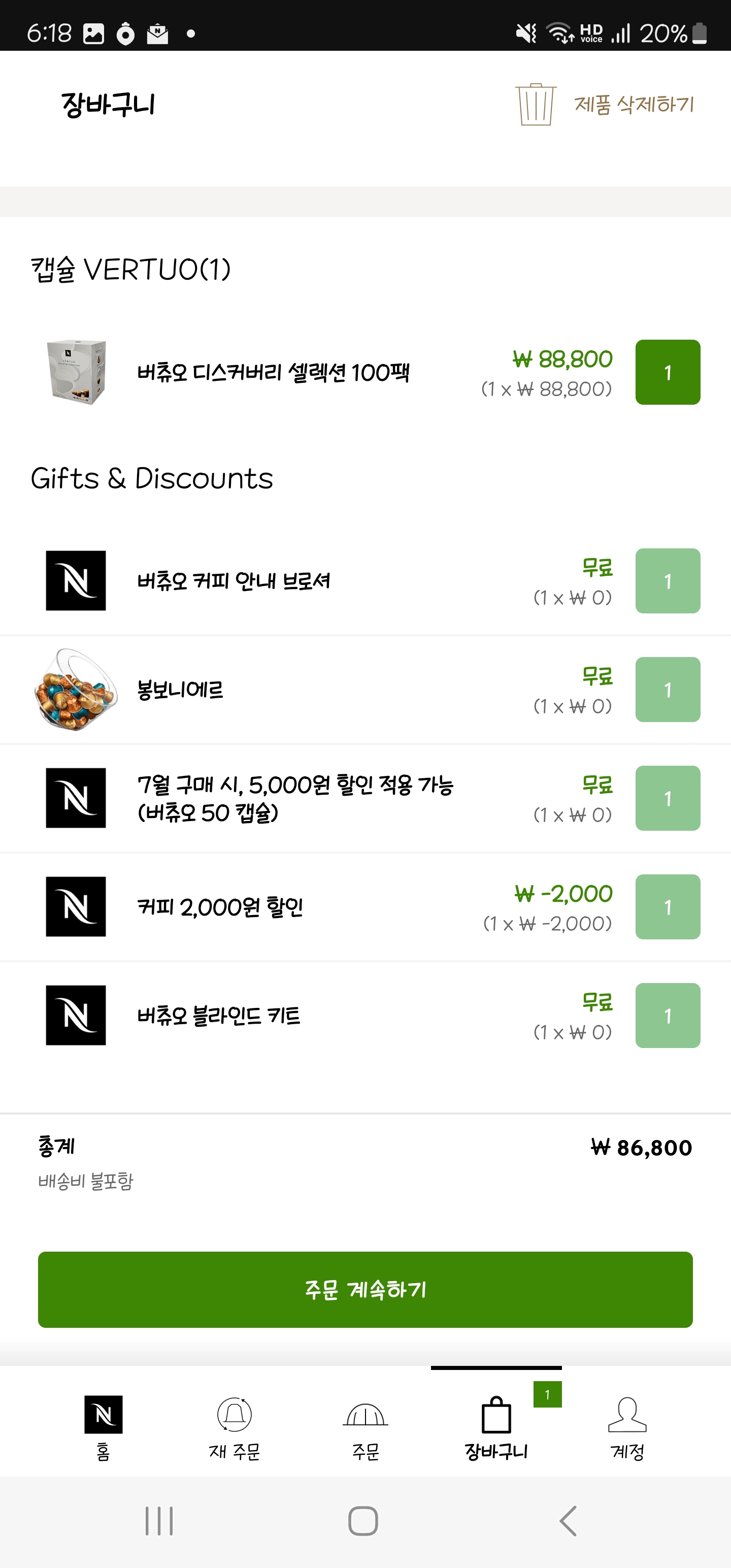Screen dimensions: 731x1568
Task: Go back using the system back button
Action: pos(568,1521)
